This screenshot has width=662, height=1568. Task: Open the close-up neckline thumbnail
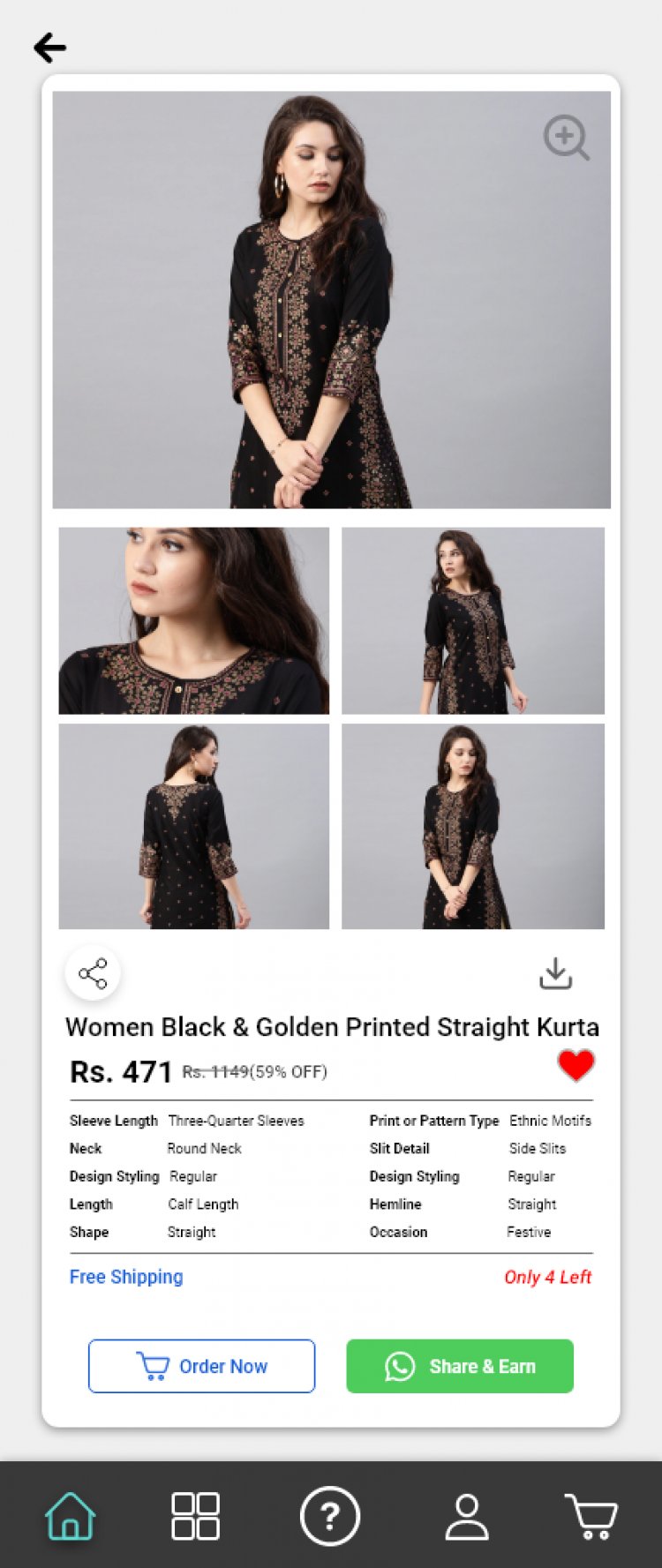pos(193,620)
